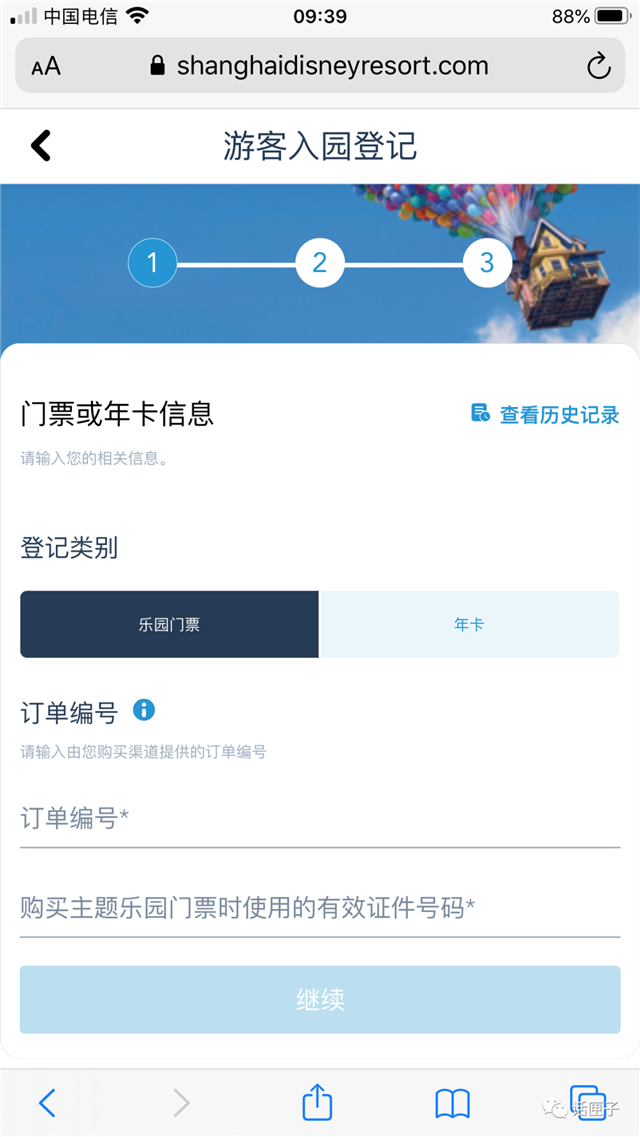Image resolution: width=640 pixels, height=1137 pixels.
Task: Tap the 继续 button
Action: [320, 999]
